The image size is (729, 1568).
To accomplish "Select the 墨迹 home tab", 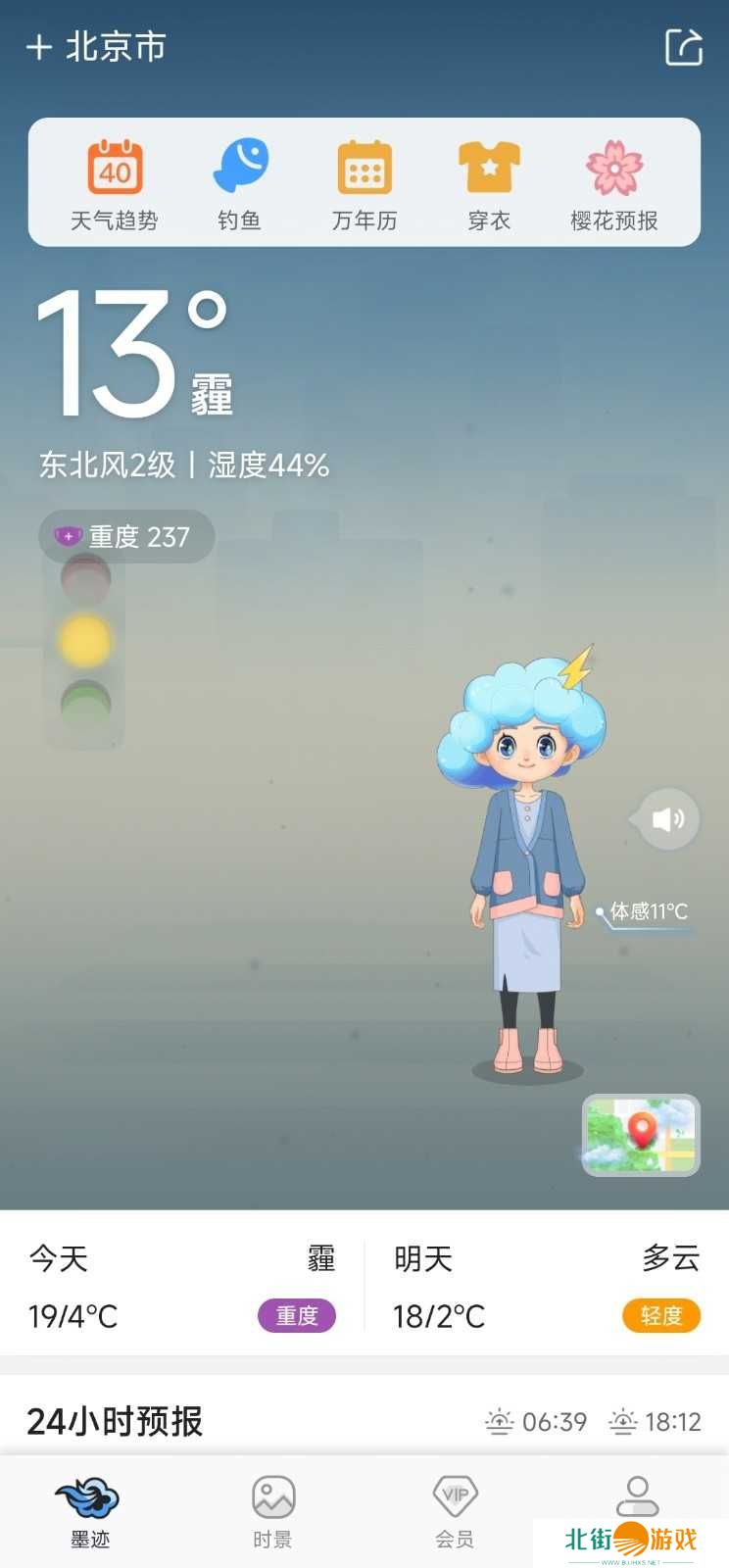I will coord(90,1510).
